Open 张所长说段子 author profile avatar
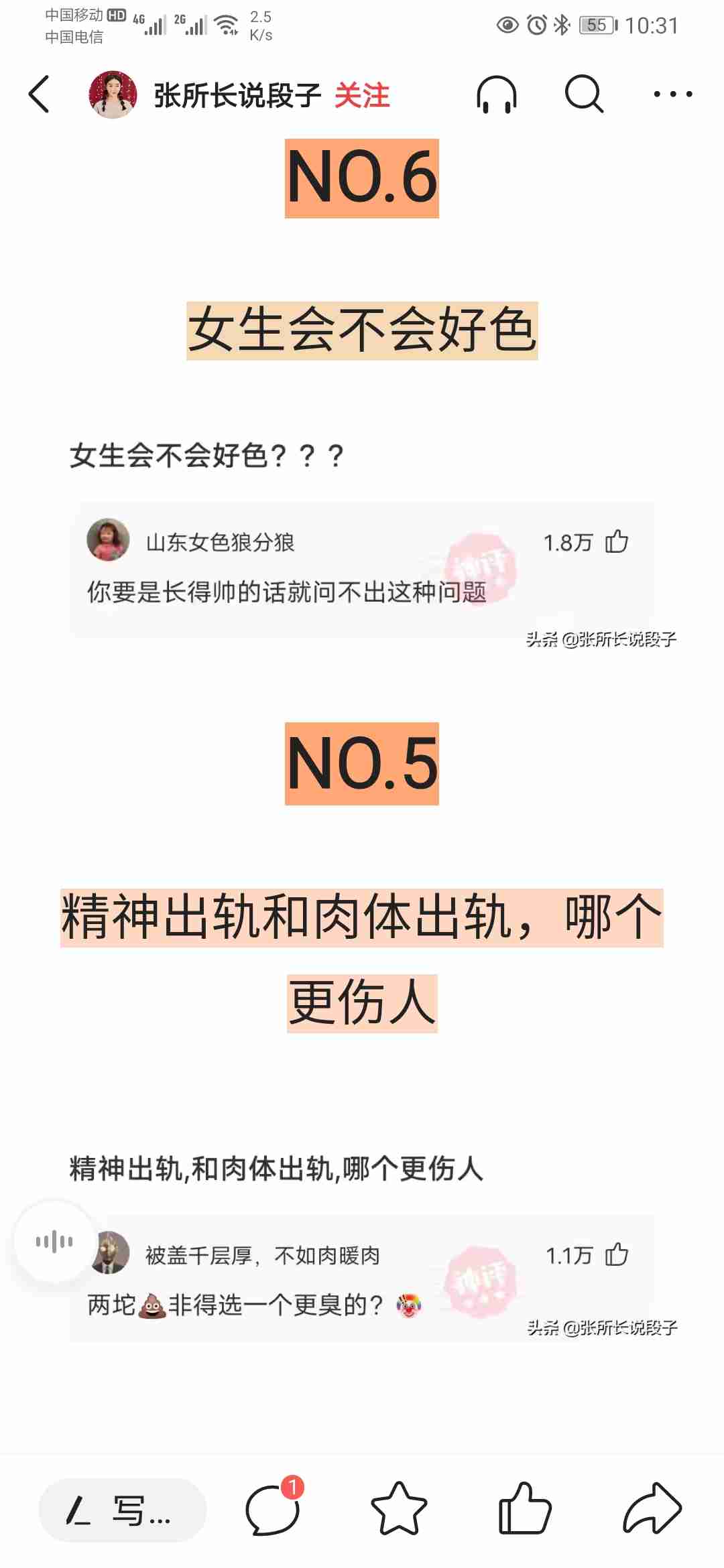The image size is (724, 1568). (113, 94)
